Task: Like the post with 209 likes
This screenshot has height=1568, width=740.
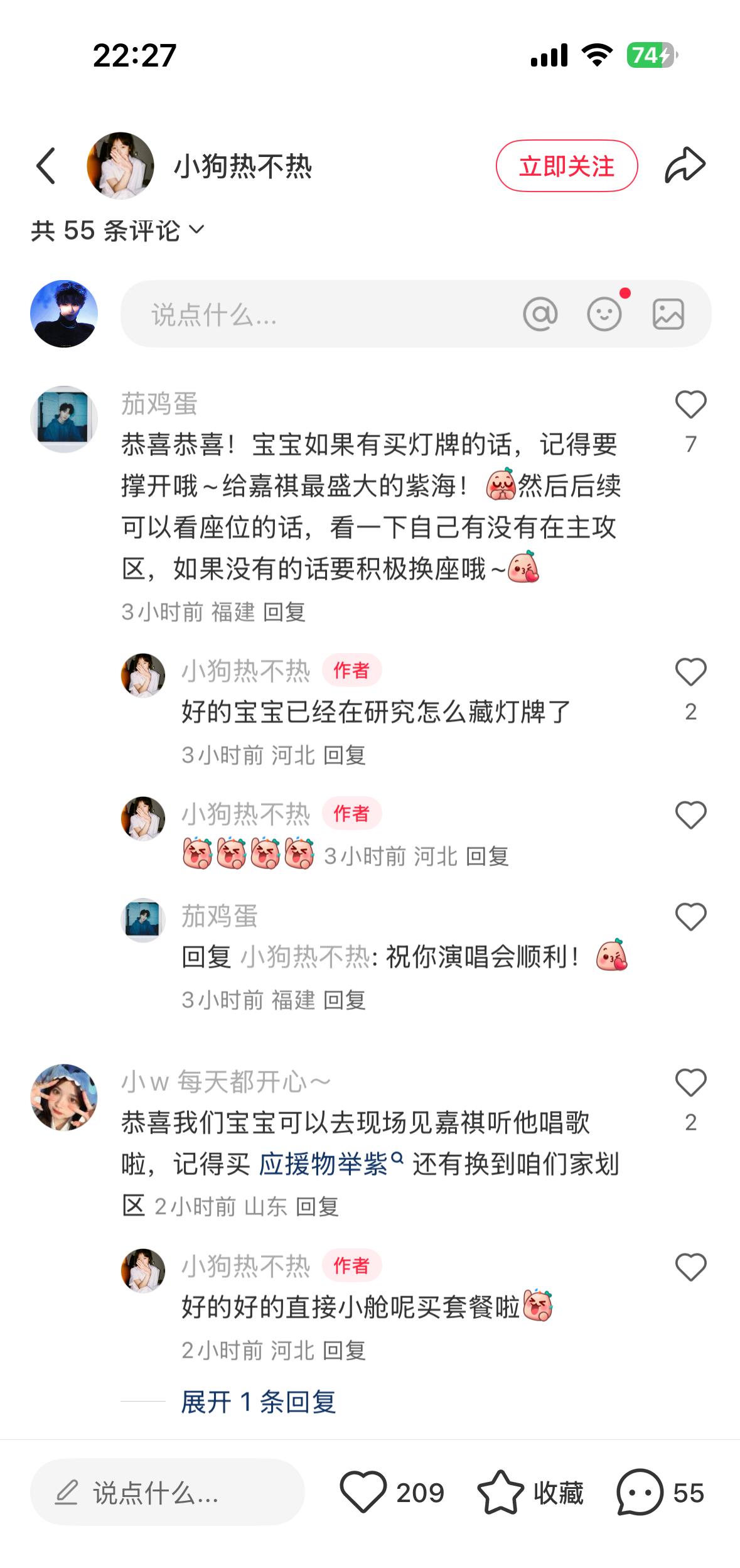Action: click(363, 1492)
